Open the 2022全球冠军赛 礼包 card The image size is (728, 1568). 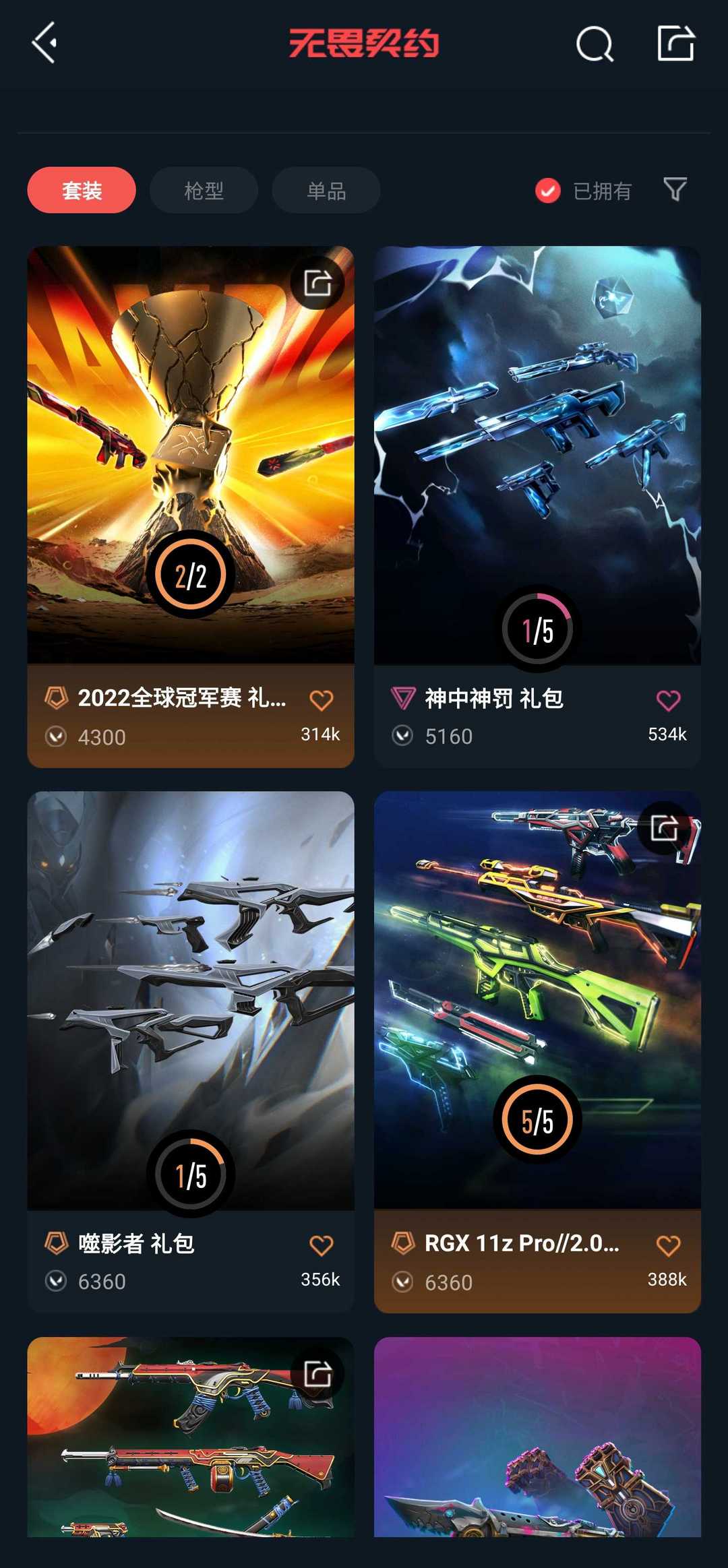[191, 507]
